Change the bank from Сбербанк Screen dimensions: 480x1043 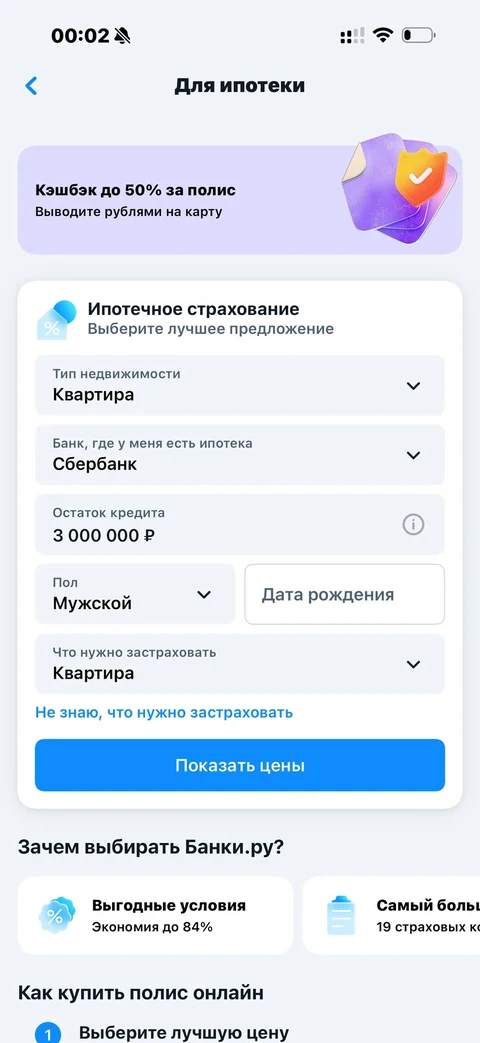239,455
